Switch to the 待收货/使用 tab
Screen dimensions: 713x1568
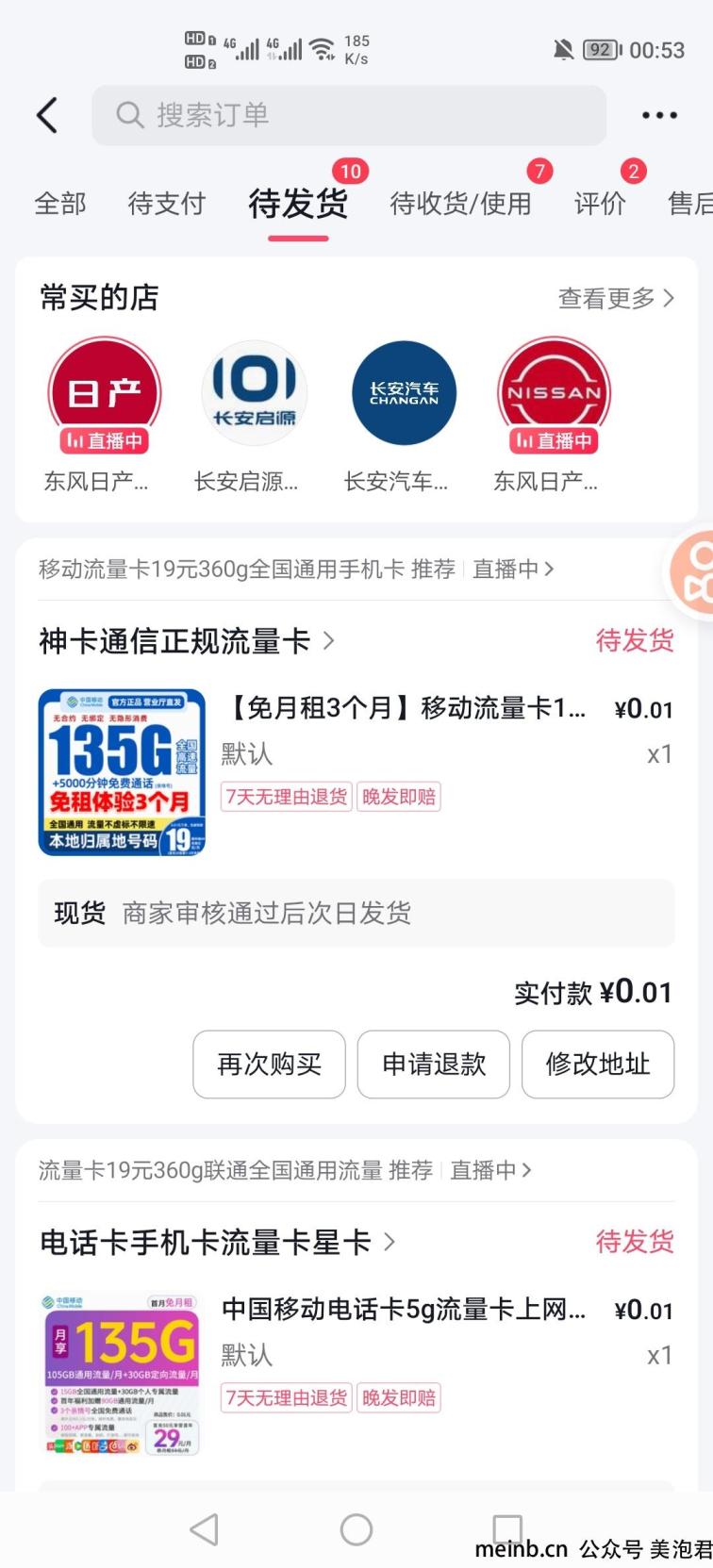460,204
